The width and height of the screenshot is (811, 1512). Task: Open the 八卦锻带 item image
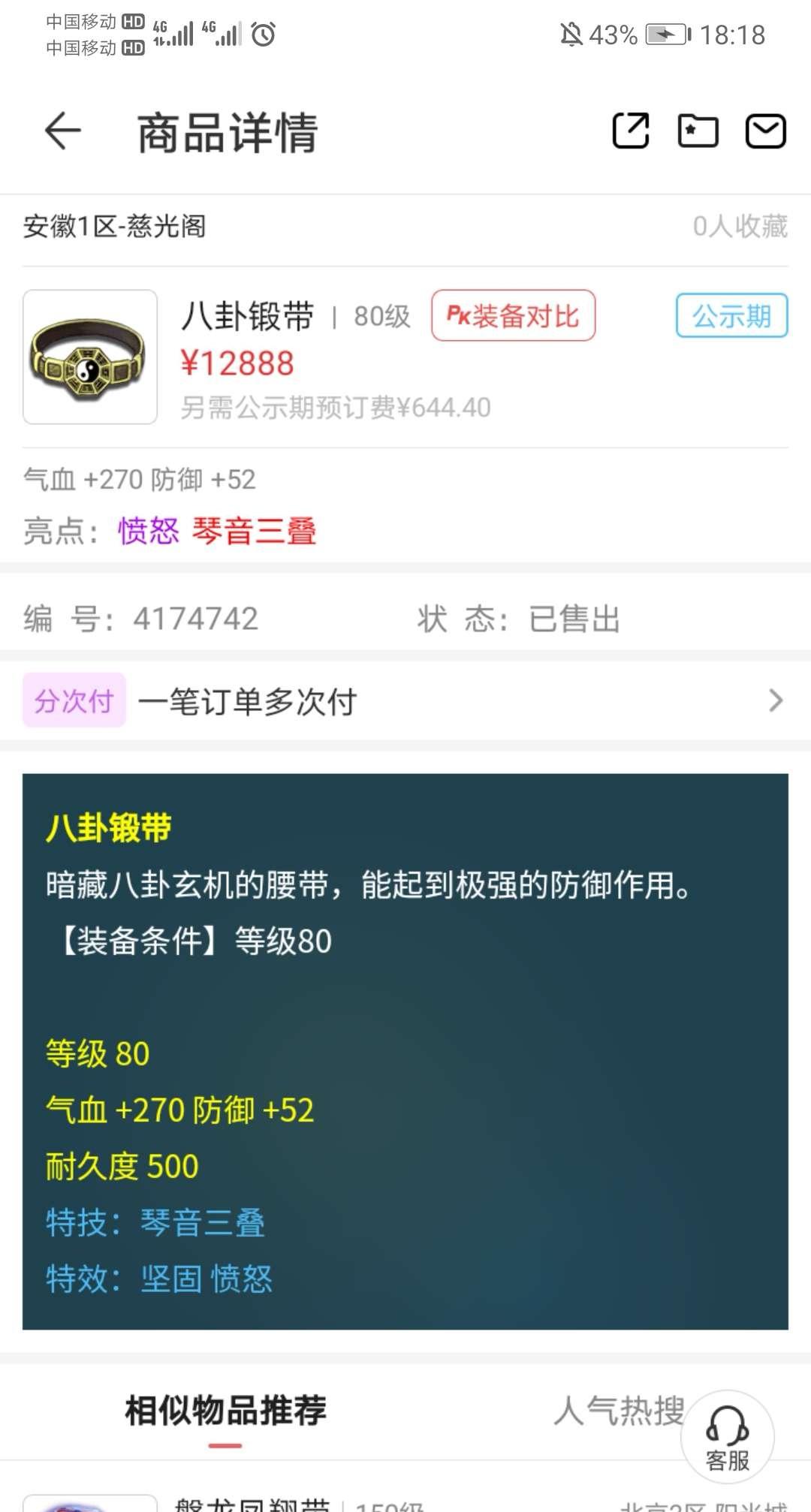[90, 357]
